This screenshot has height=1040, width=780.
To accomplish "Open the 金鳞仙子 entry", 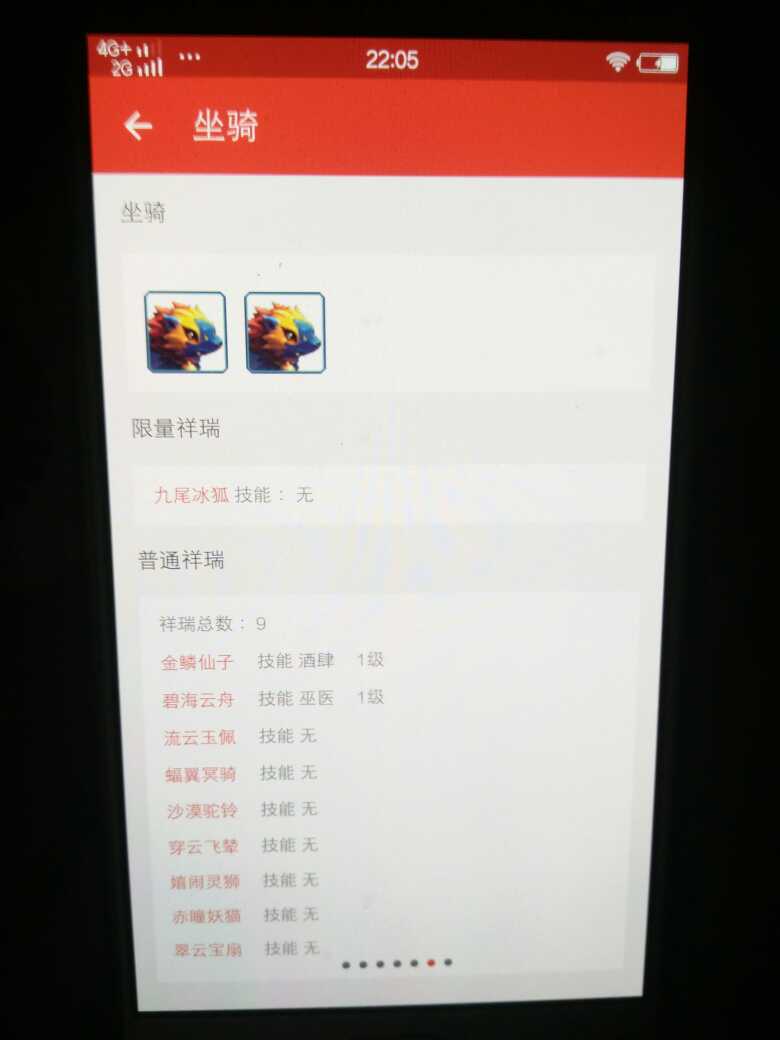I will click(x=197, y=662).
